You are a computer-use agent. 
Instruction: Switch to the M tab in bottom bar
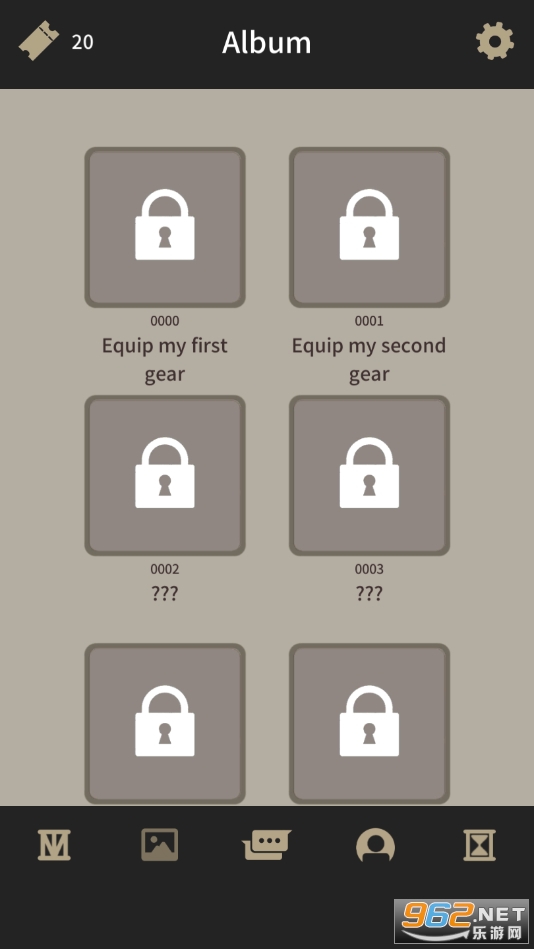54,845
